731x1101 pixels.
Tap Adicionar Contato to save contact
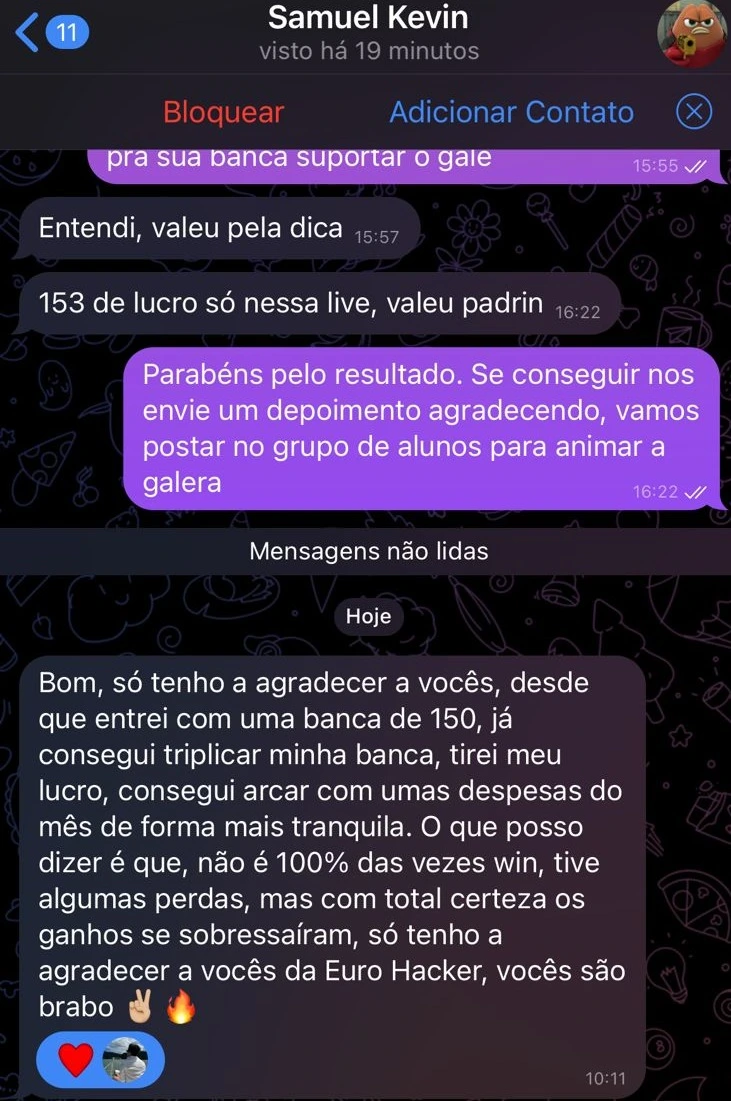511,112
